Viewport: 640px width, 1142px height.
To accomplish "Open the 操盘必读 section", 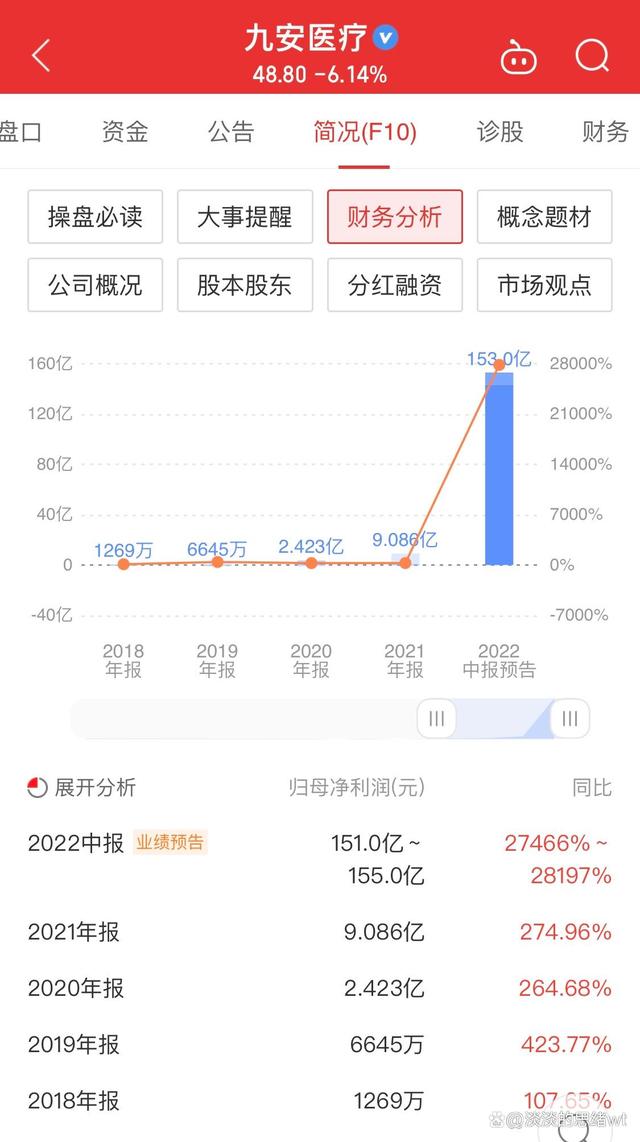I will [x=95, y=217].
